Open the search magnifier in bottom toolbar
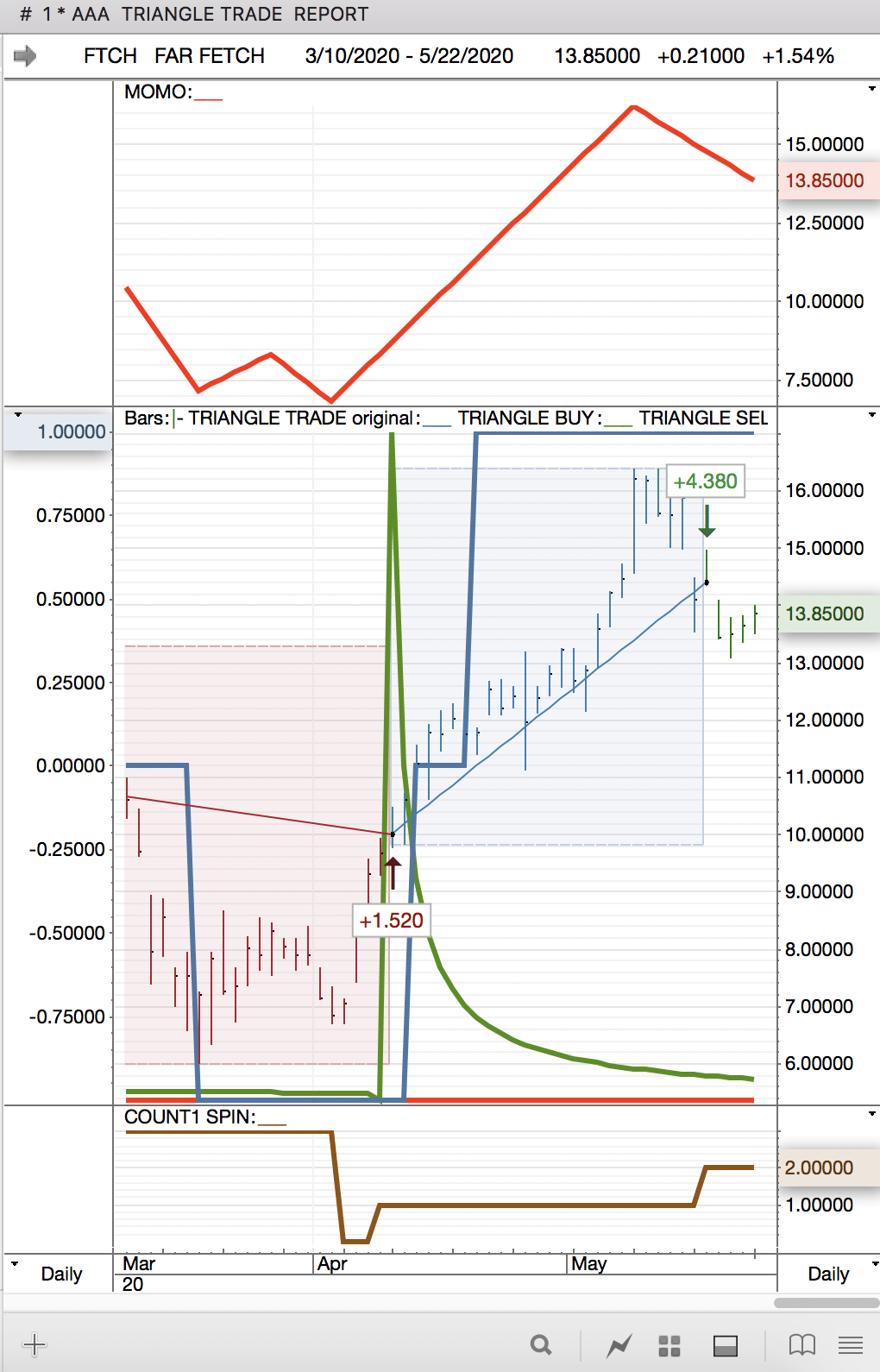 (x=541, y=1344)
